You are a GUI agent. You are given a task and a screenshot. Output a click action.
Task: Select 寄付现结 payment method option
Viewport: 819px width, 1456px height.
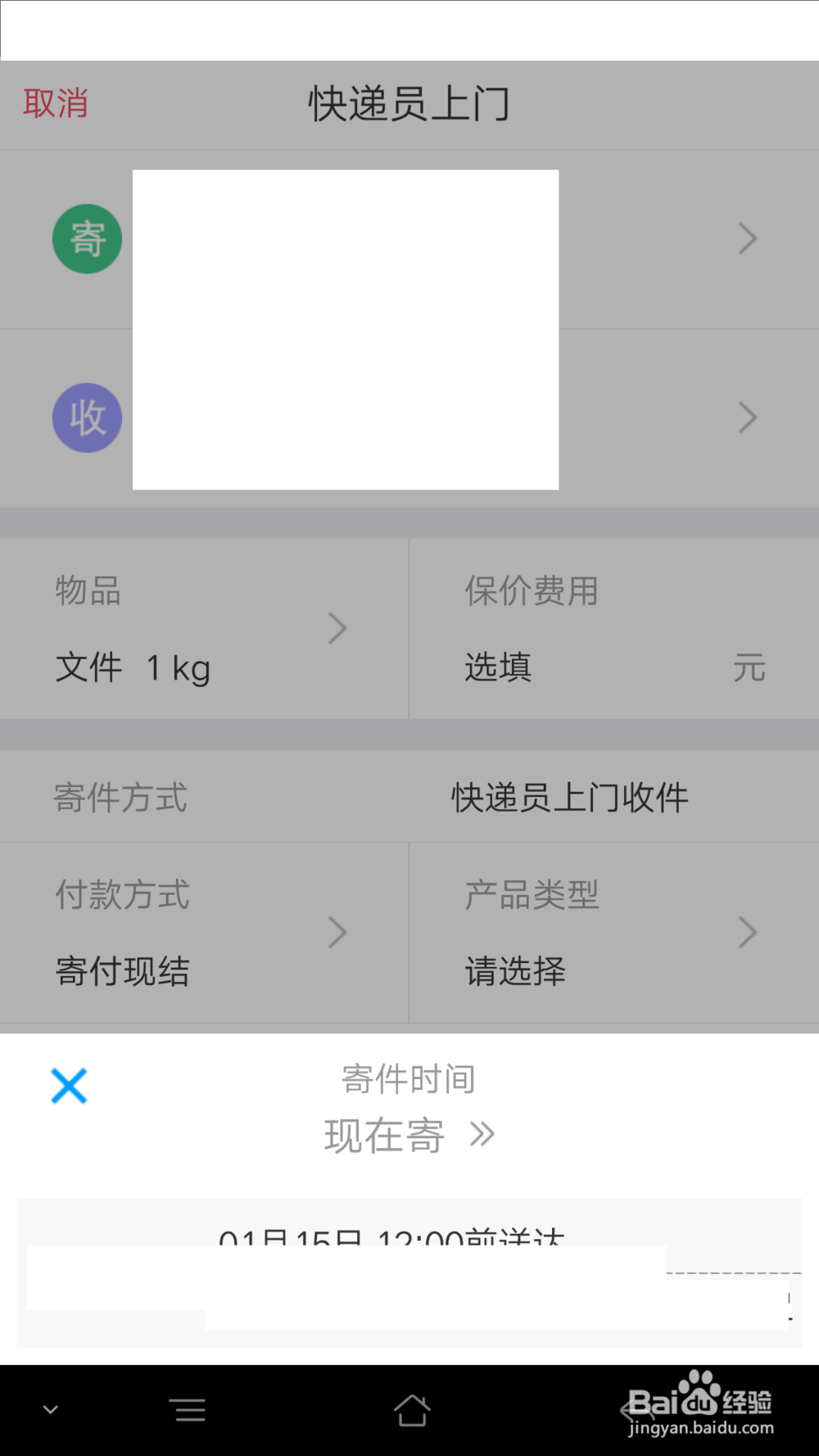120,971
